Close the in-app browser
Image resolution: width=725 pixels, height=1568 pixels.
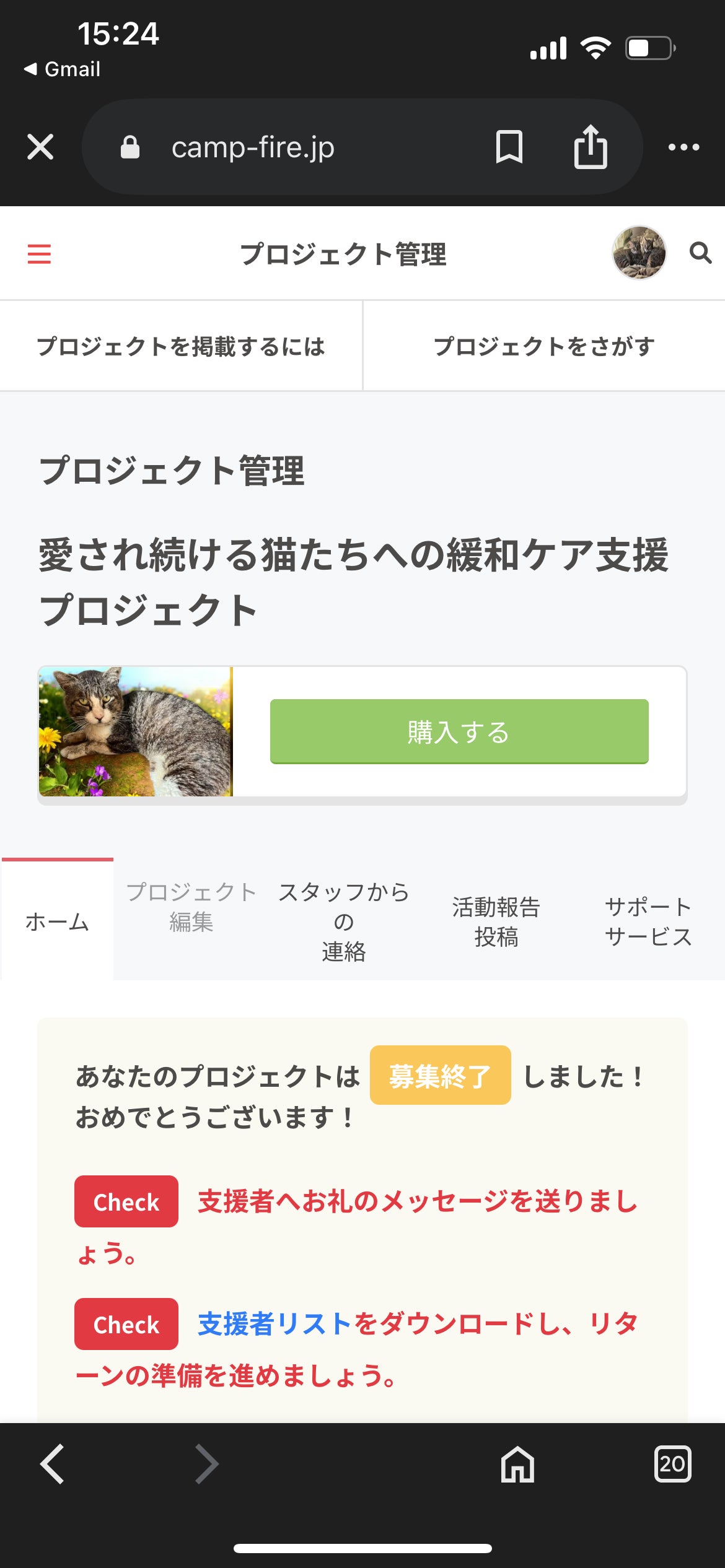point(40,147)
